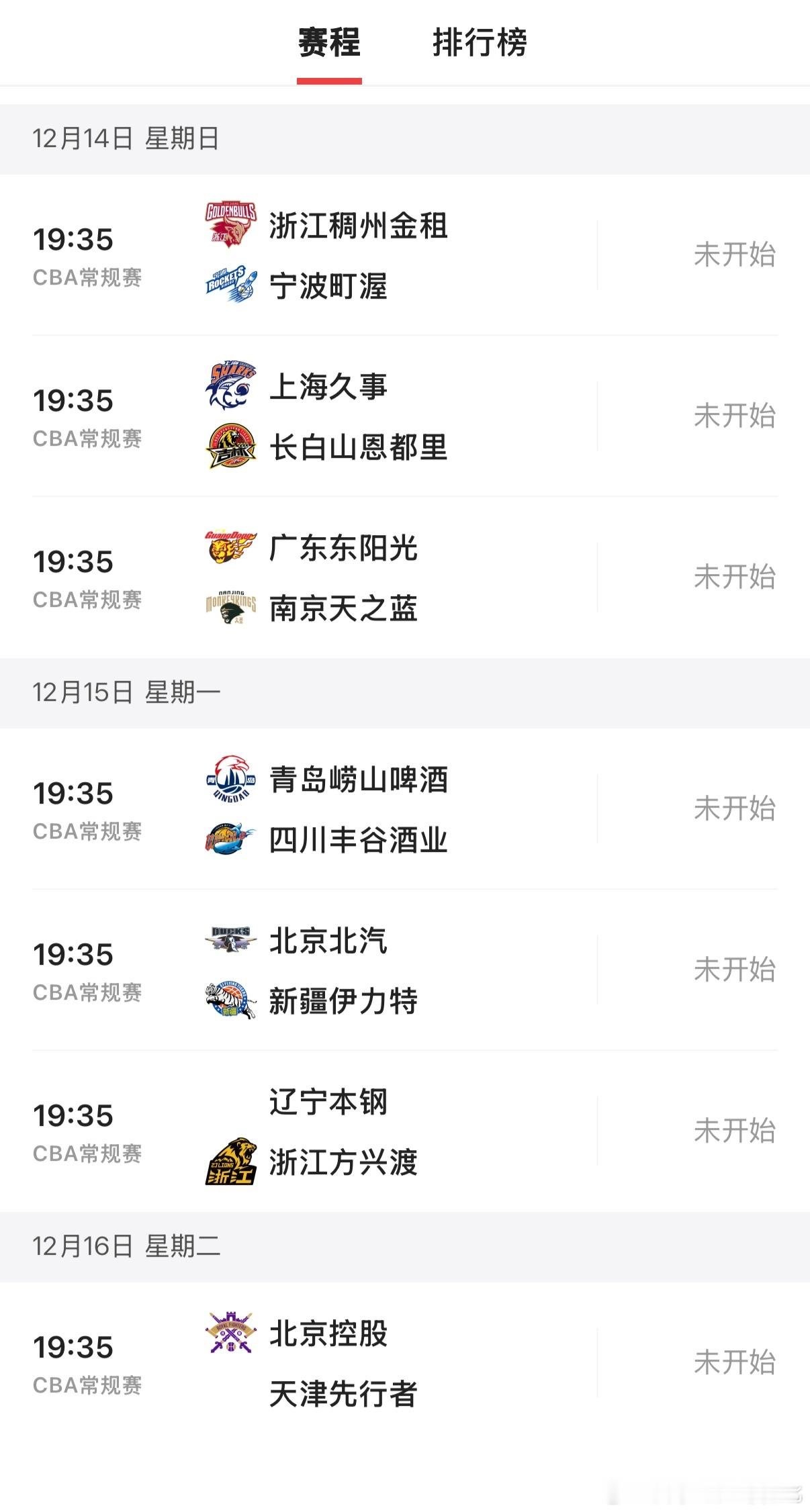810x1512 pixels.
Task: Open the 辽宁本钢 vs 浙江方兴渡 match
Action: (x=405, y=1131)
